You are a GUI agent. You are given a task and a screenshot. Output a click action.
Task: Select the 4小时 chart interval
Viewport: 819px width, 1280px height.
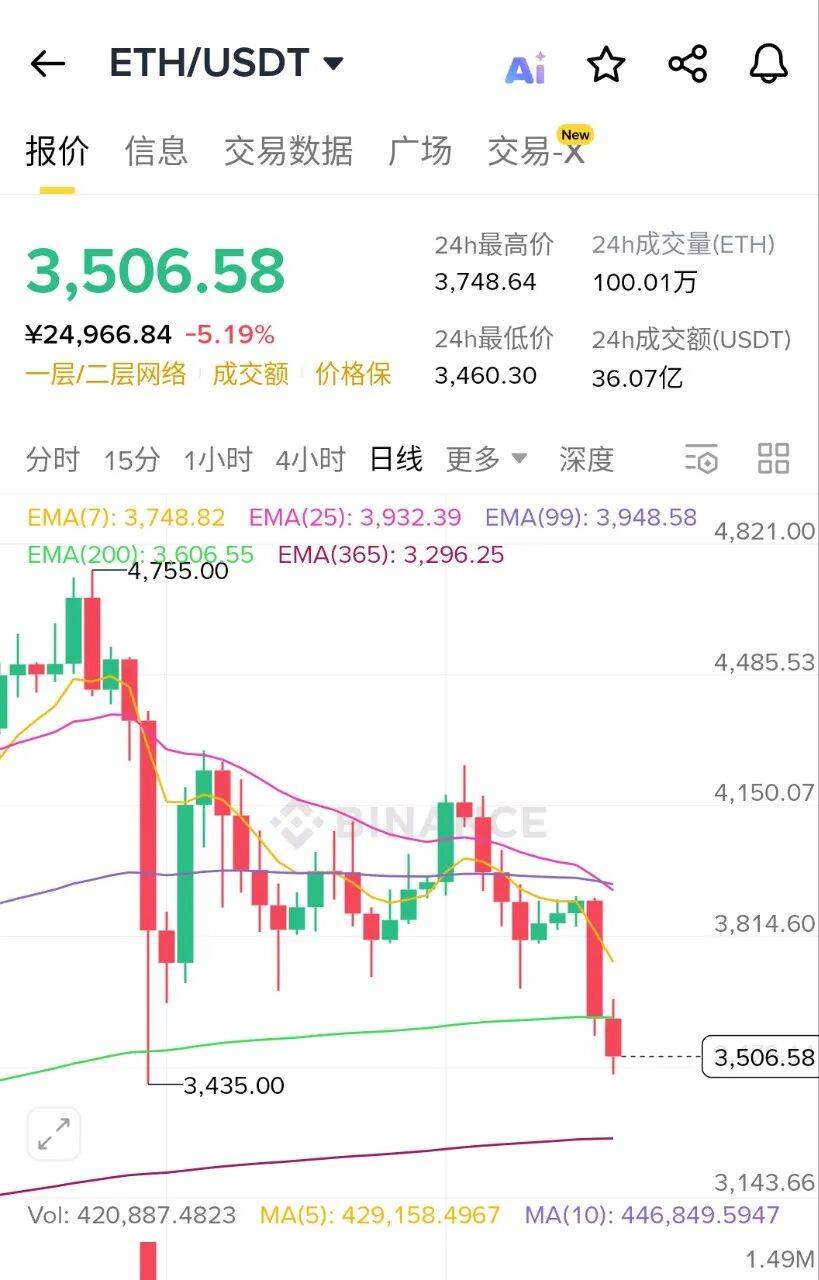311,460
